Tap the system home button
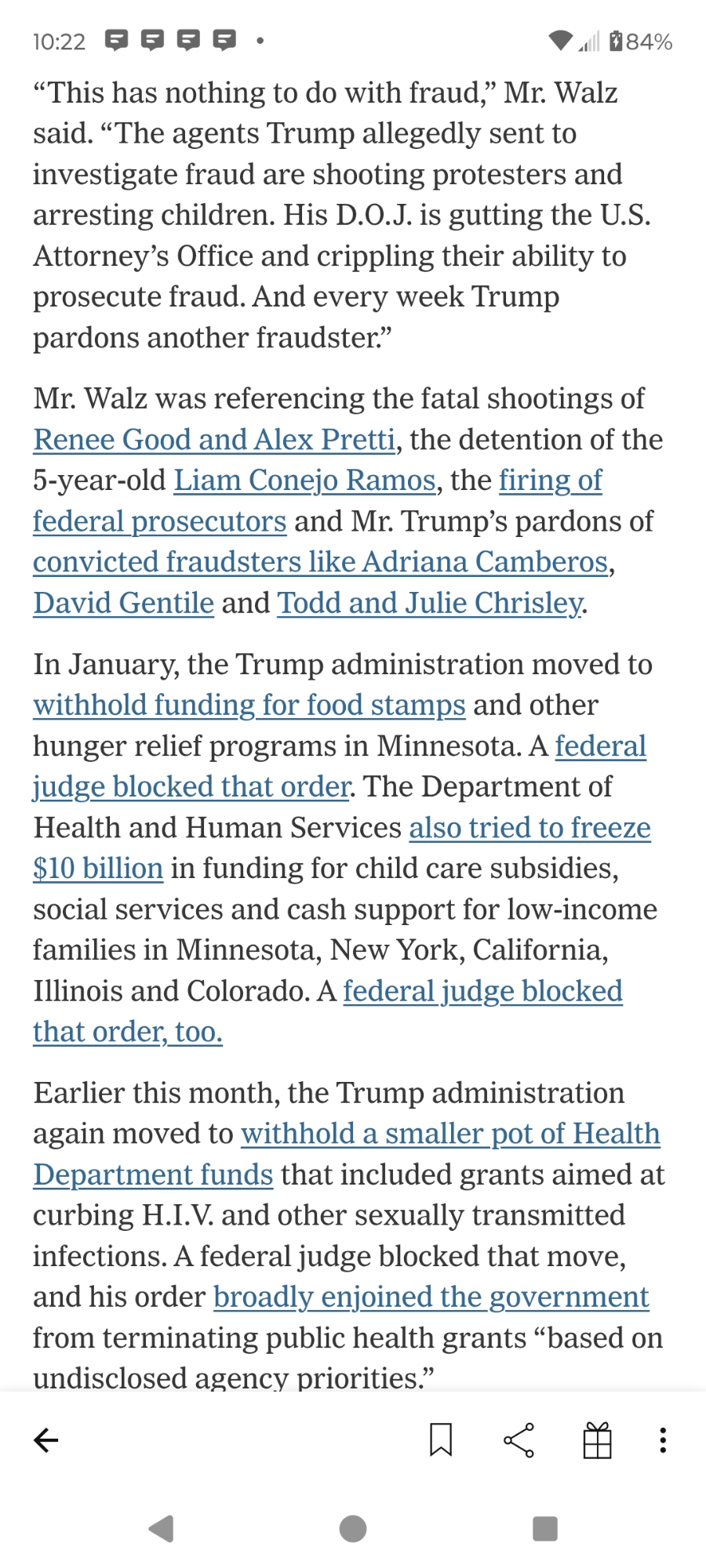The image size is (706, 1568). [353, 1528]
